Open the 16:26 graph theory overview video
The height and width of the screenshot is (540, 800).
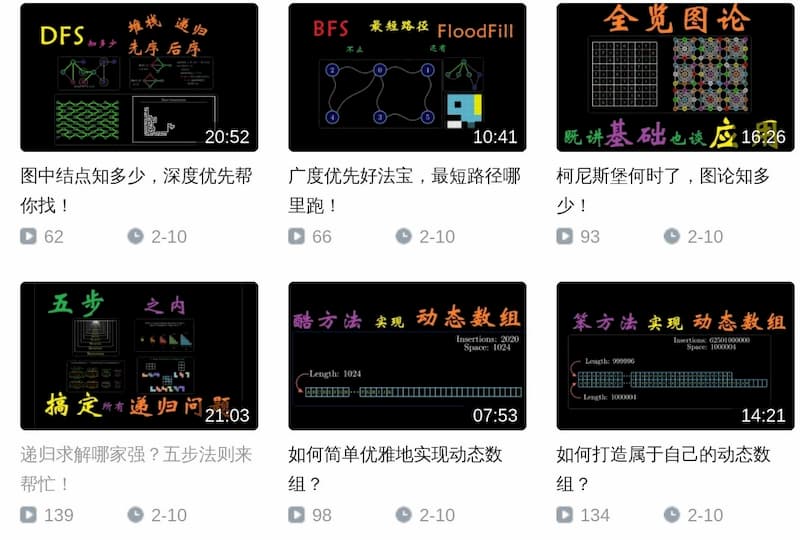[675, 77]
